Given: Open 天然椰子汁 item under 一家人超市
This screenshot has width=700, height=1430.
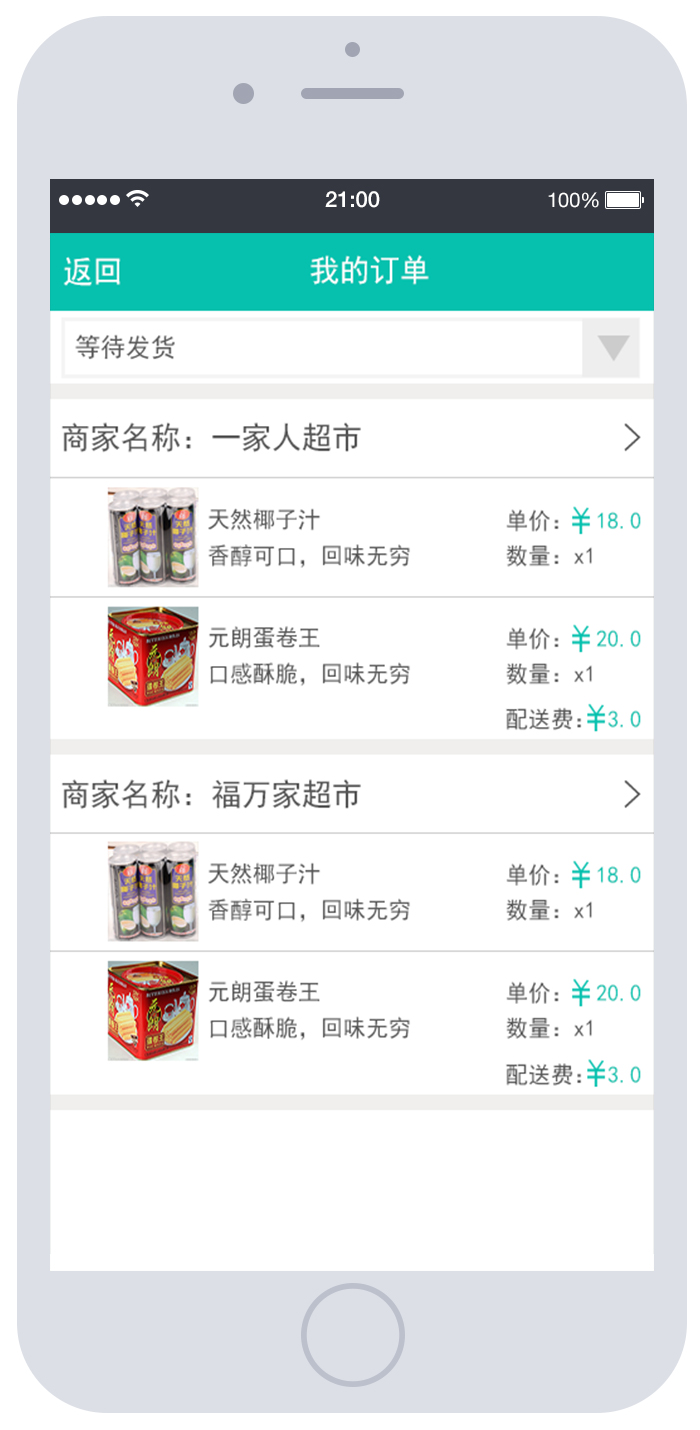Looking at the screenshot, I should click(x=352, y=538).
